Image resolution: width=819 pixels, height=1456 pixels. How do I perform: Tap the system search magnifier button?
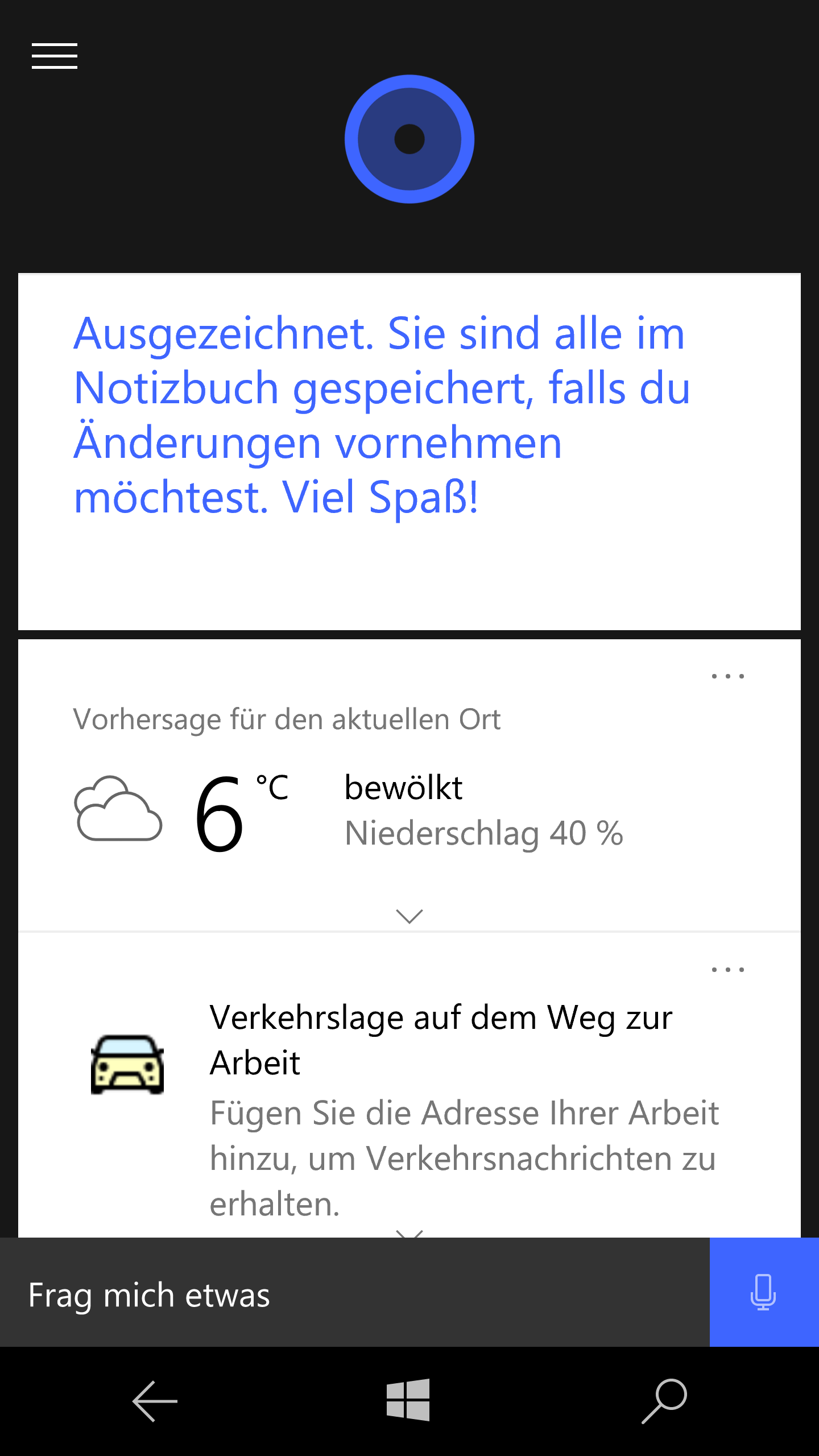point(664,1401)
